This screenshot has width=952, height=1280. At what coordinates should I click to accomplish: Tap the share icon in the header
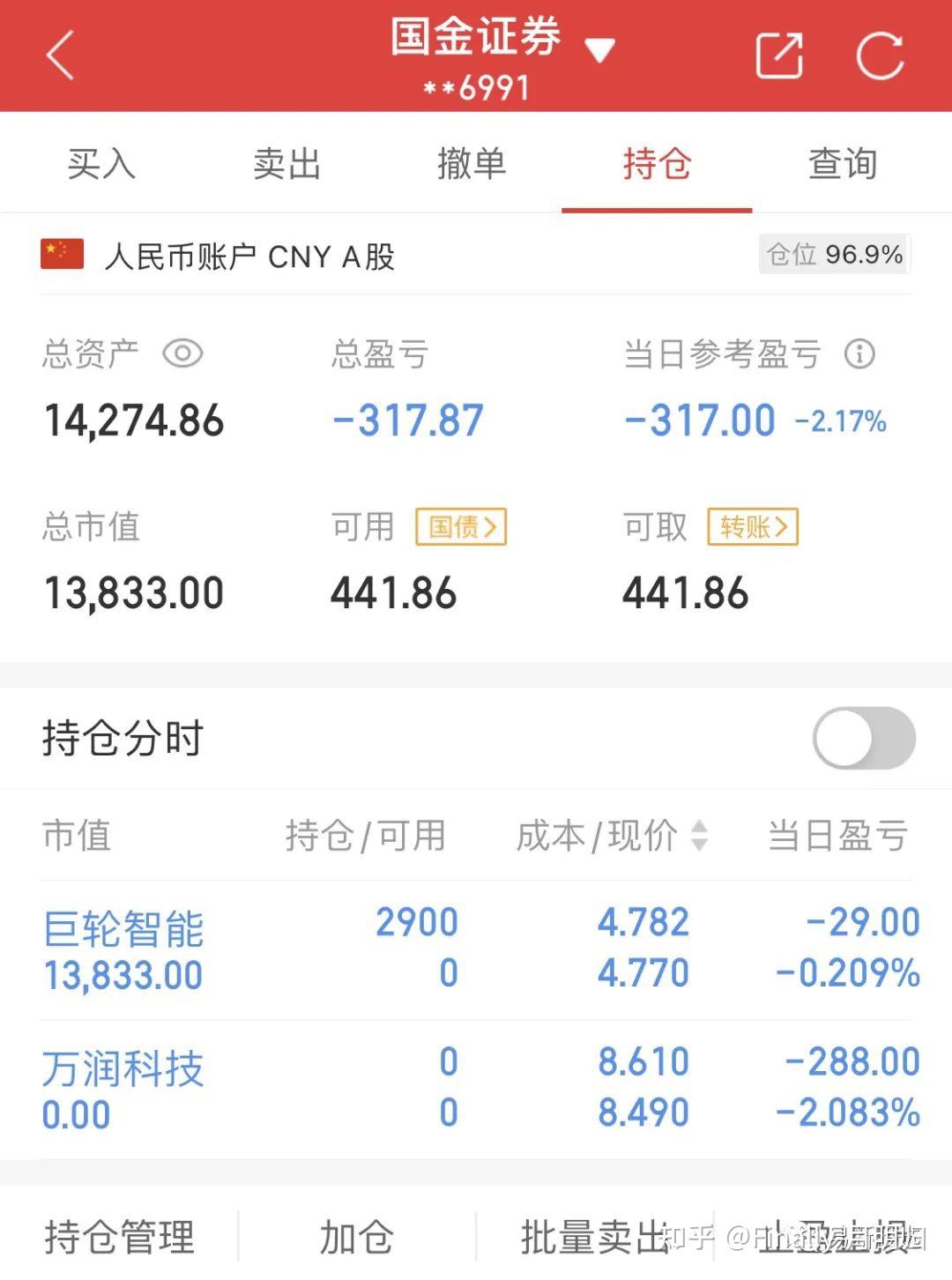pos(779,56)
